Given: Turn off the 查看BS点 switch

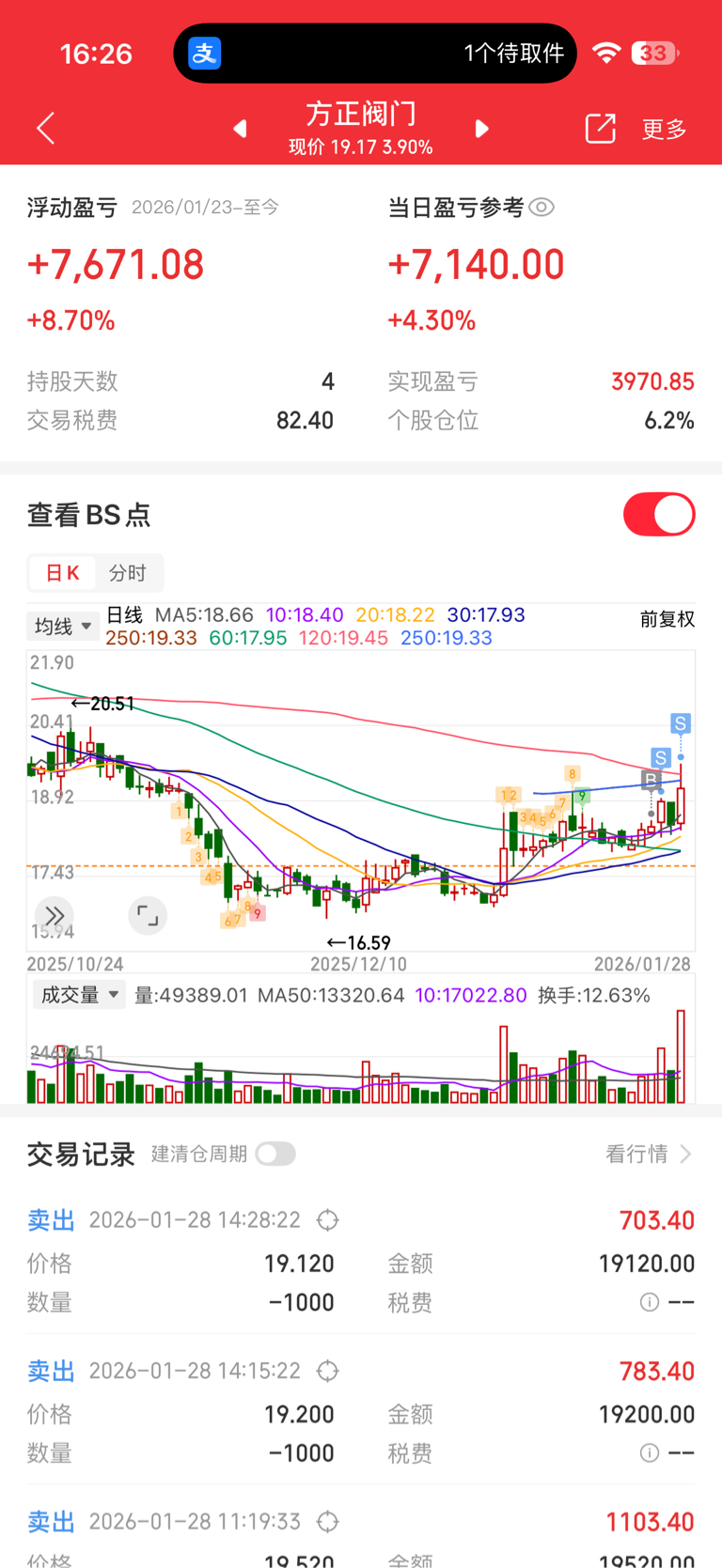Looking at the screenshot, I should click(x=659, y=515).
